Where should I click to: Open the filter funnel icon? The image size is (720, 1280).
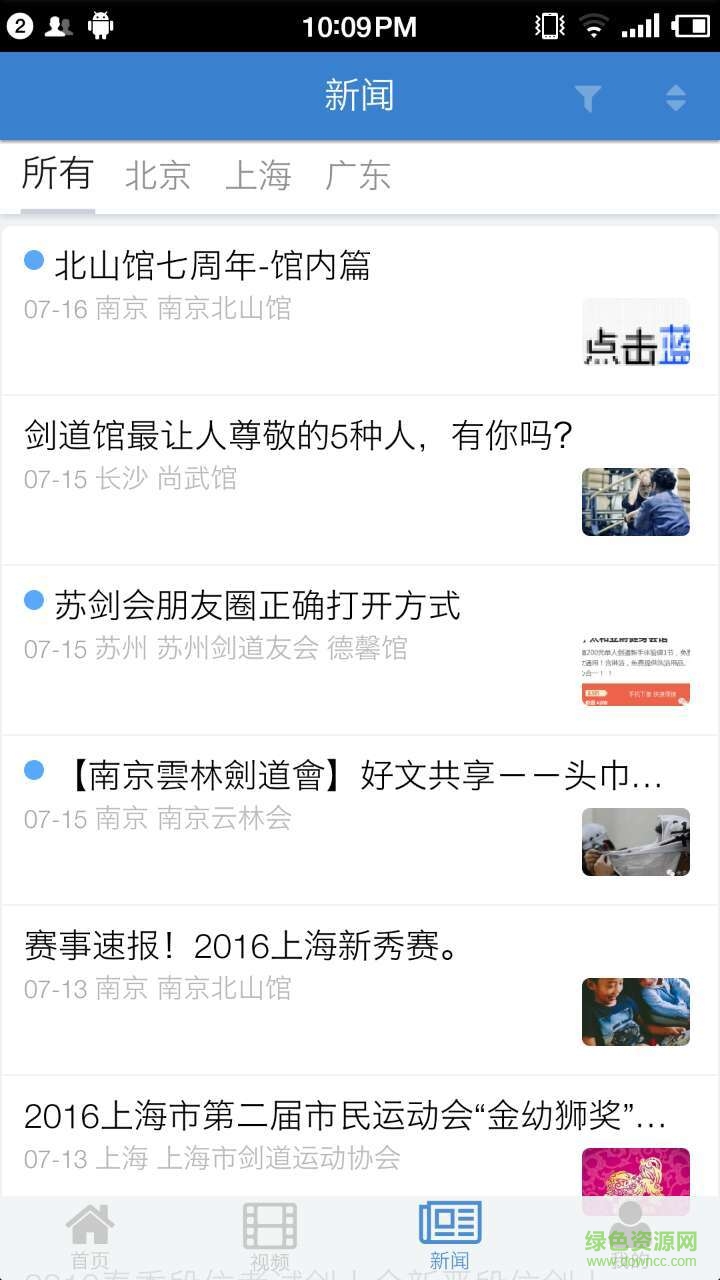tap(588, 97)
